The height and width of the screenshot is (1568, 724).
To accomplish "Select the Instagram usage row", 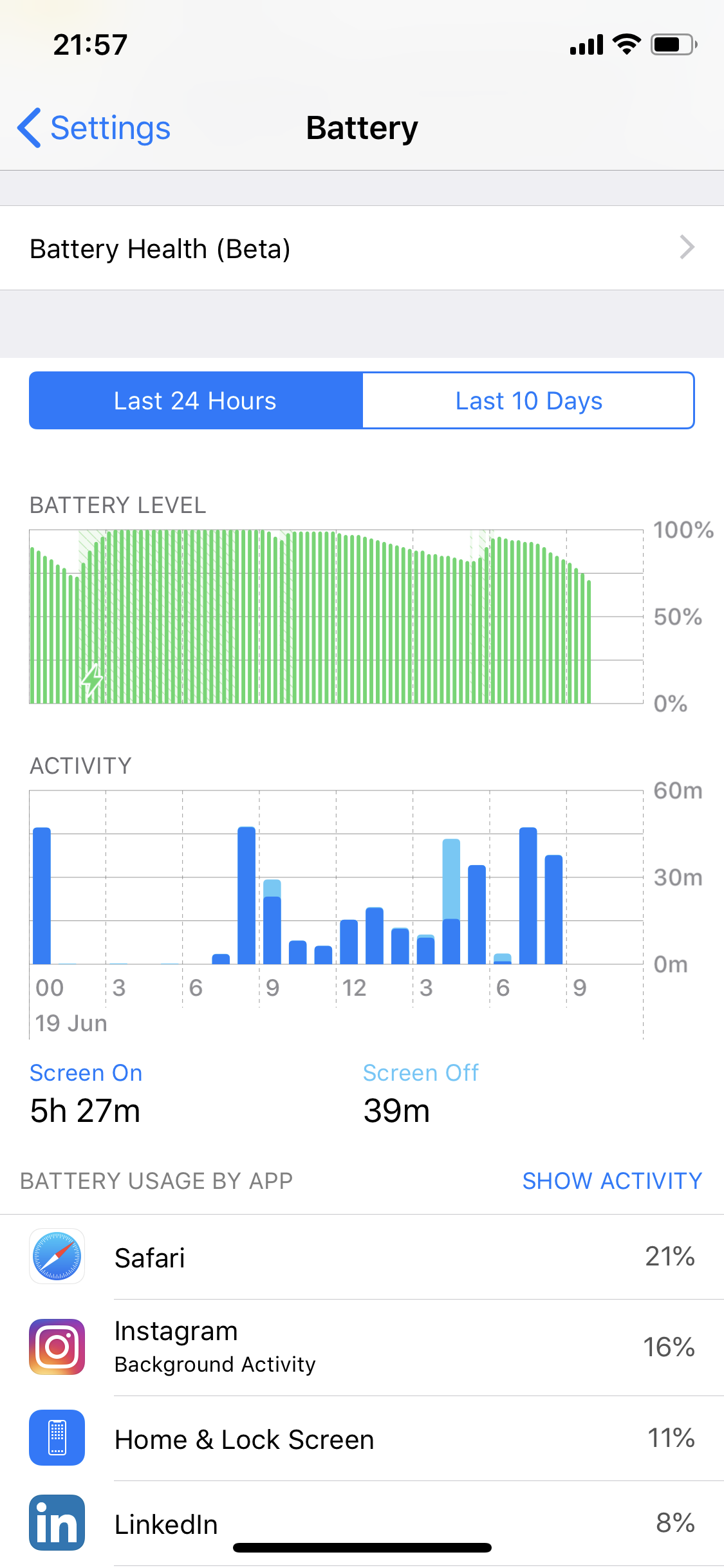I will 362,1347.
